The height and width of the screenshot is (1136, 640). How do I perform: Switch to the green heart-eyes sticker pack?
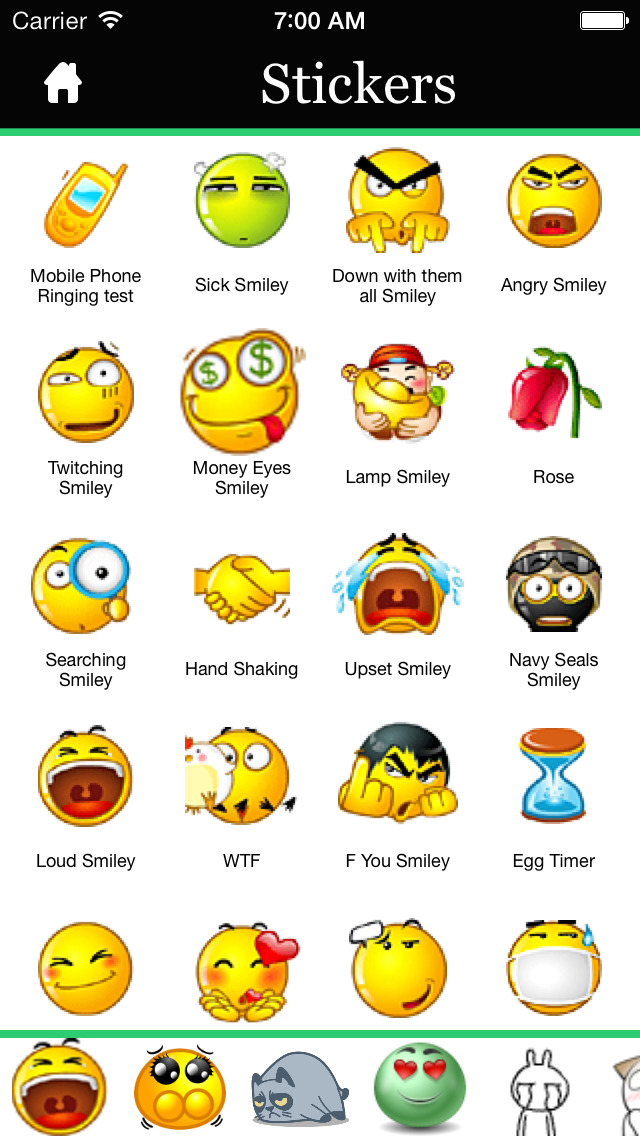click(x=419, y=1087)
